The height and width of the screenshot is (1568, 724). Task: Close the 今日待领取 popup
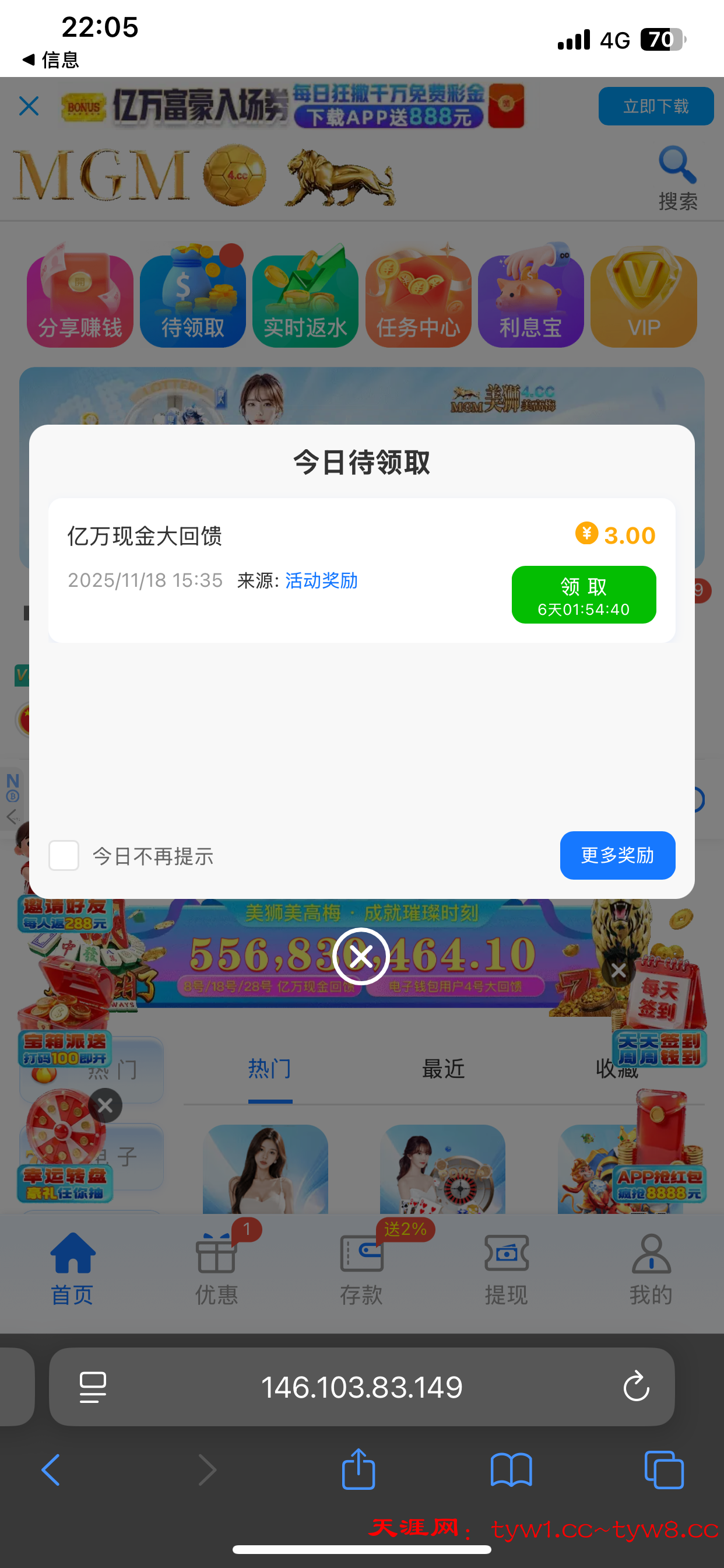(361, 956)
